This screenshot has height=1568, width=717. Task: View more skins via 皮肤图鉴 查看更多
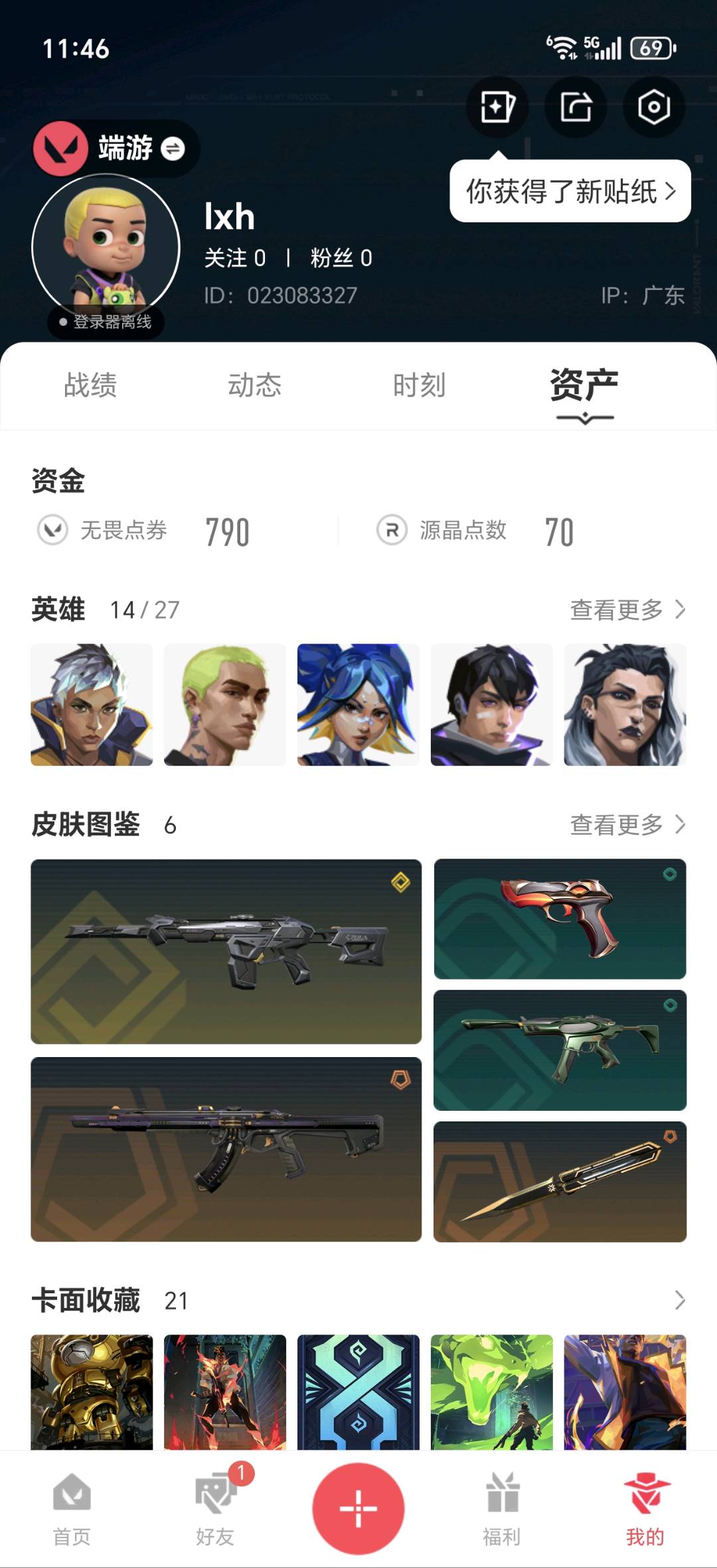coord(627,825)
